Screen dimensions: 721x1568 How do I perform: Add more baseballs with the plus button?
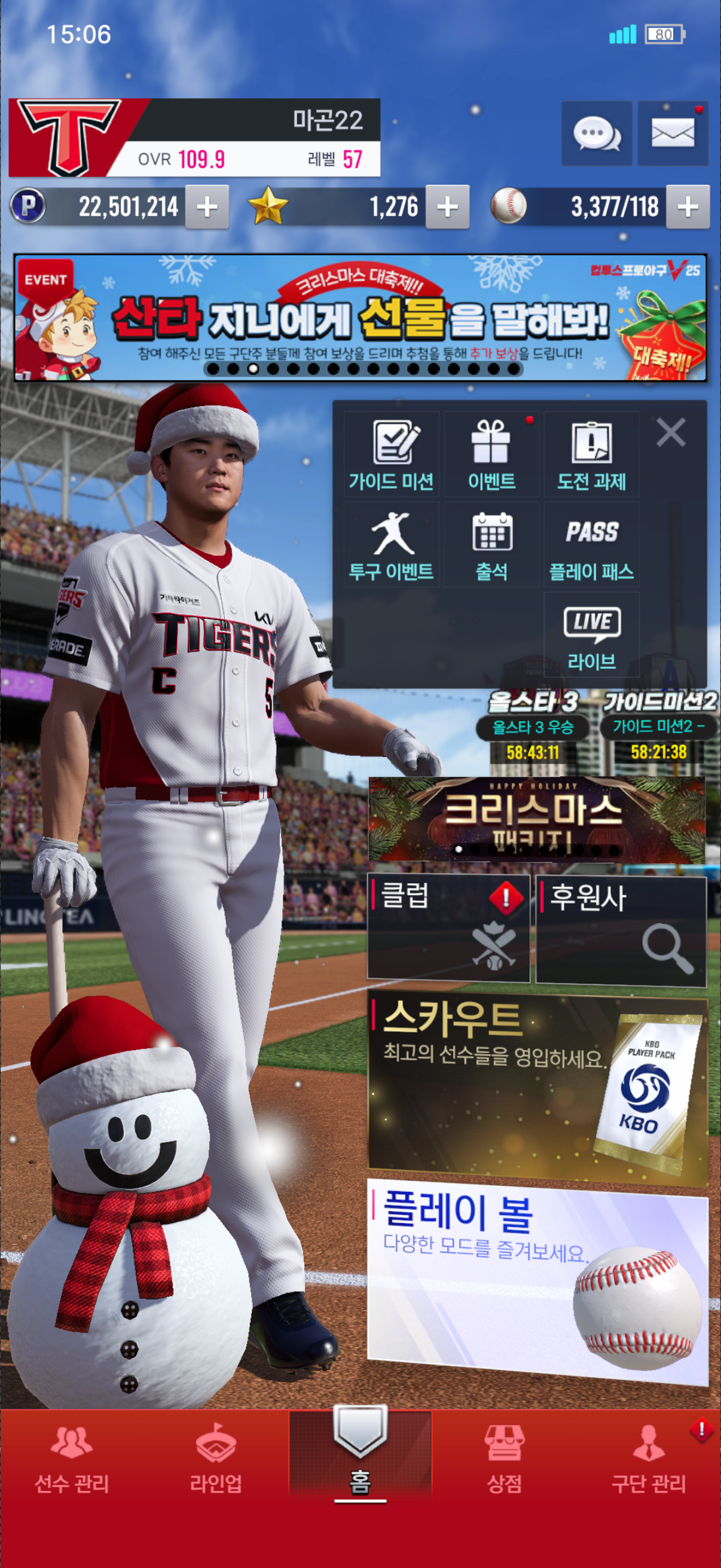688,207
